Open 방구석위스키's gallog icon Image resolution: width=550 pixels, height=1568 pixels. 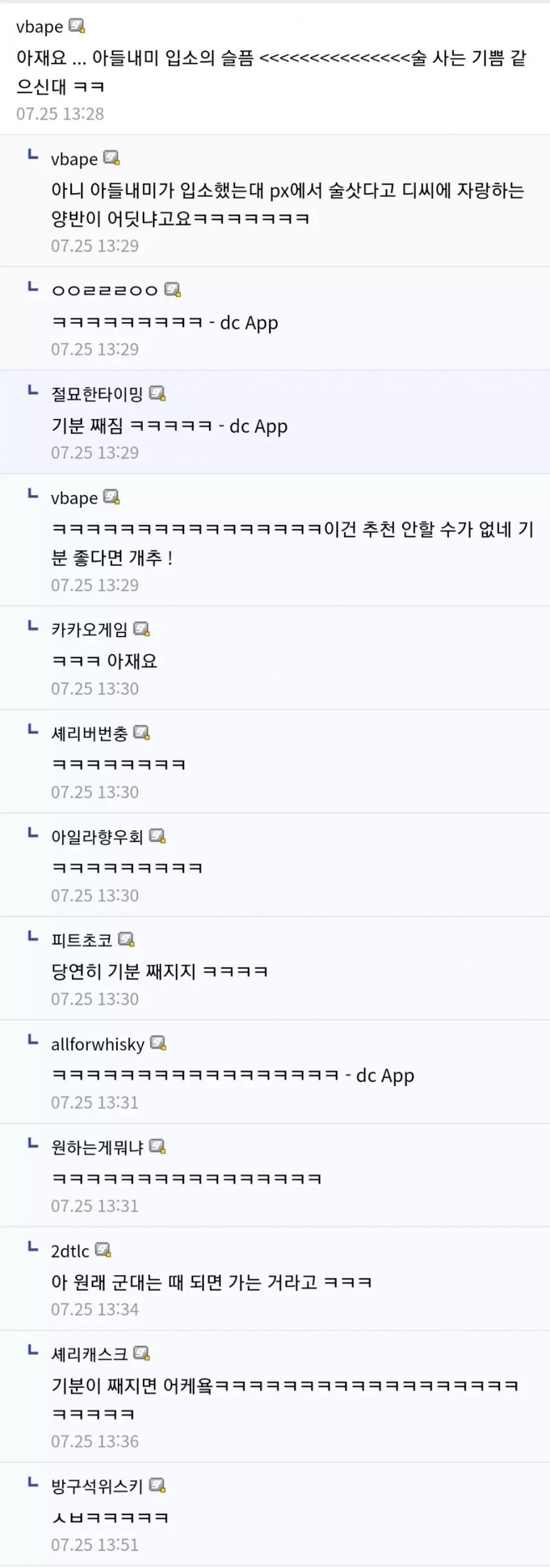[x=157, y=1486]
